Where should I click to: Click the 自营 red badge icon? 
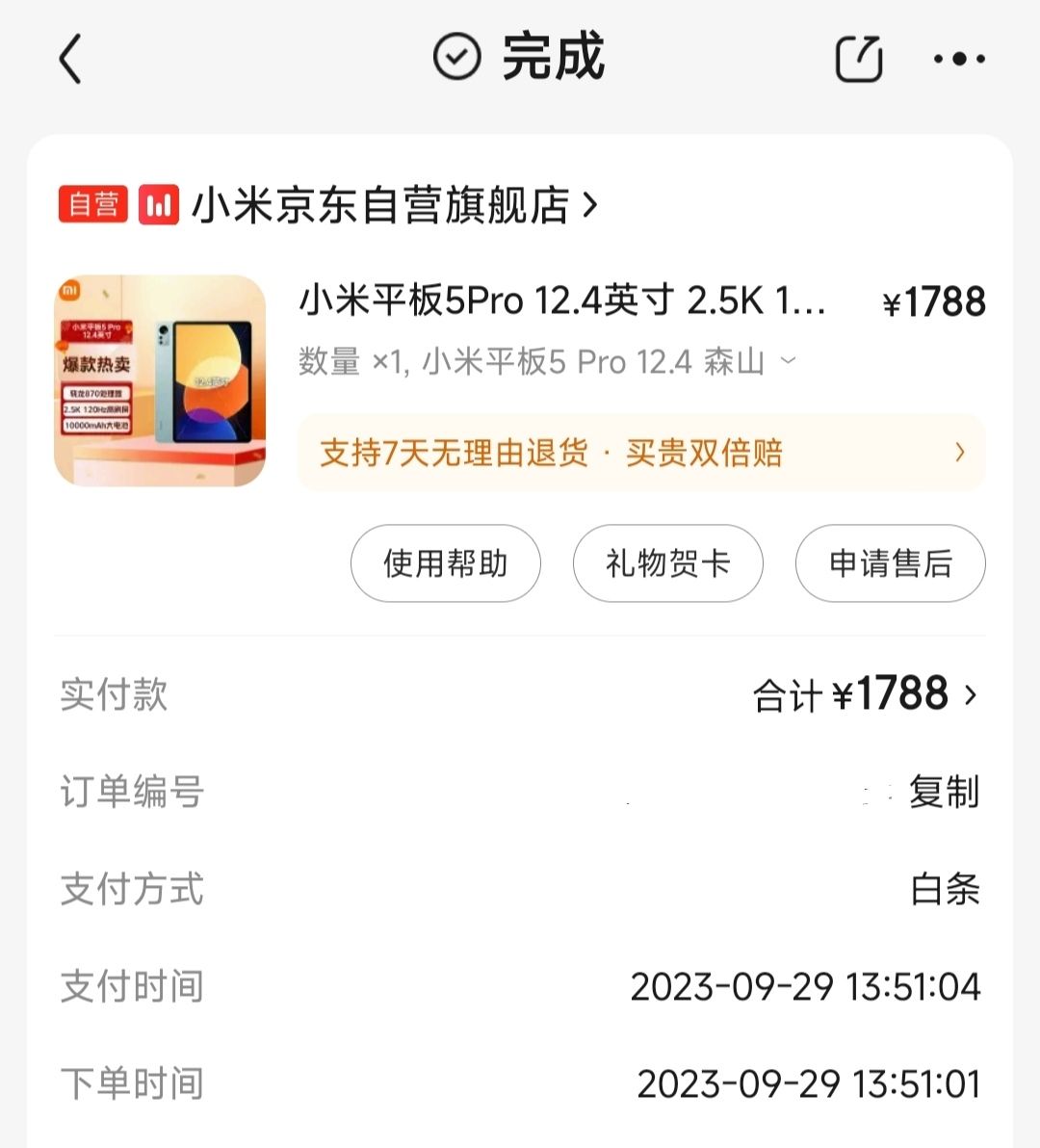(91, 204)
